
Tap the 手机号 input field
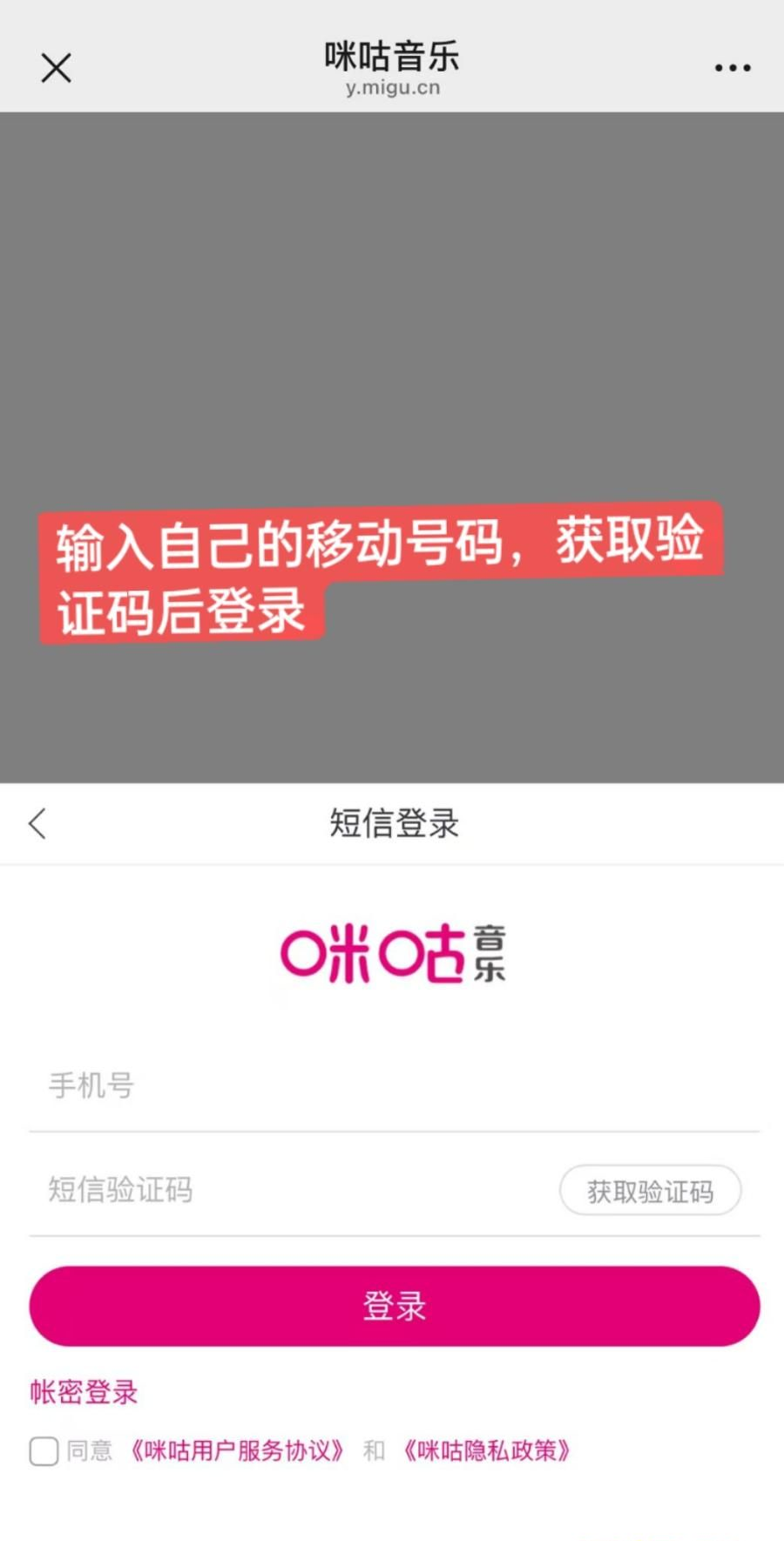[x=392, y=1086]
